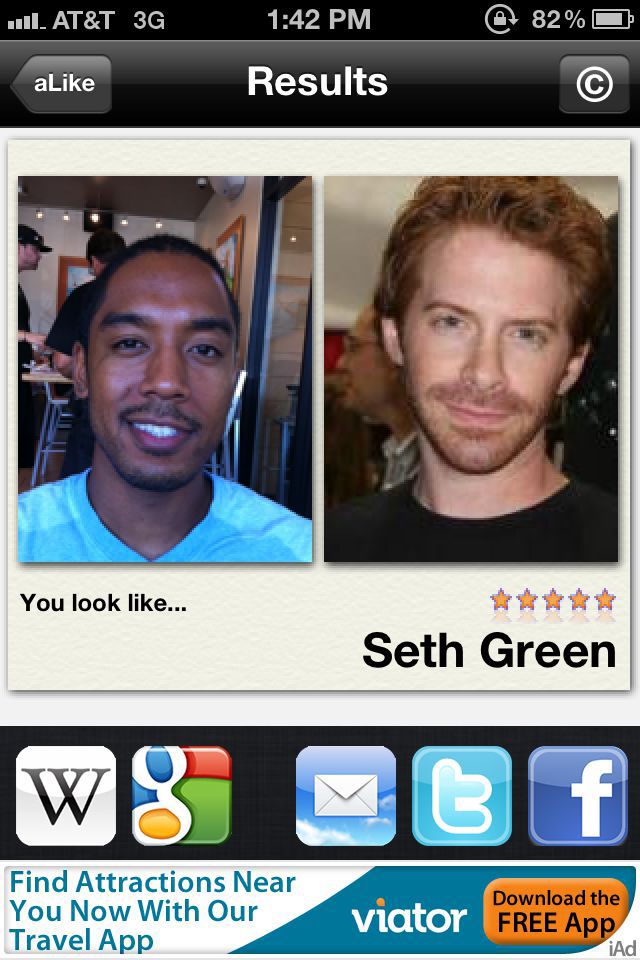
Task: Open the copyright info button
Action: click(593, 84)
